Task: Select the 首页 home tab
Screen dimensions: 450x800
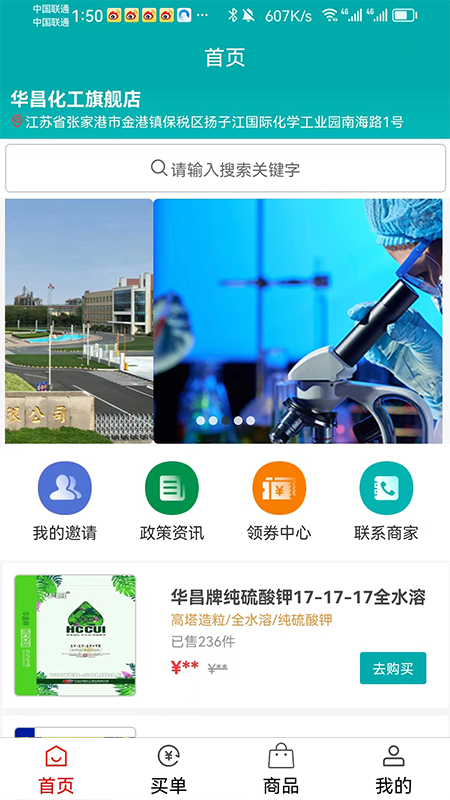Action: click(x=56, y=769)
